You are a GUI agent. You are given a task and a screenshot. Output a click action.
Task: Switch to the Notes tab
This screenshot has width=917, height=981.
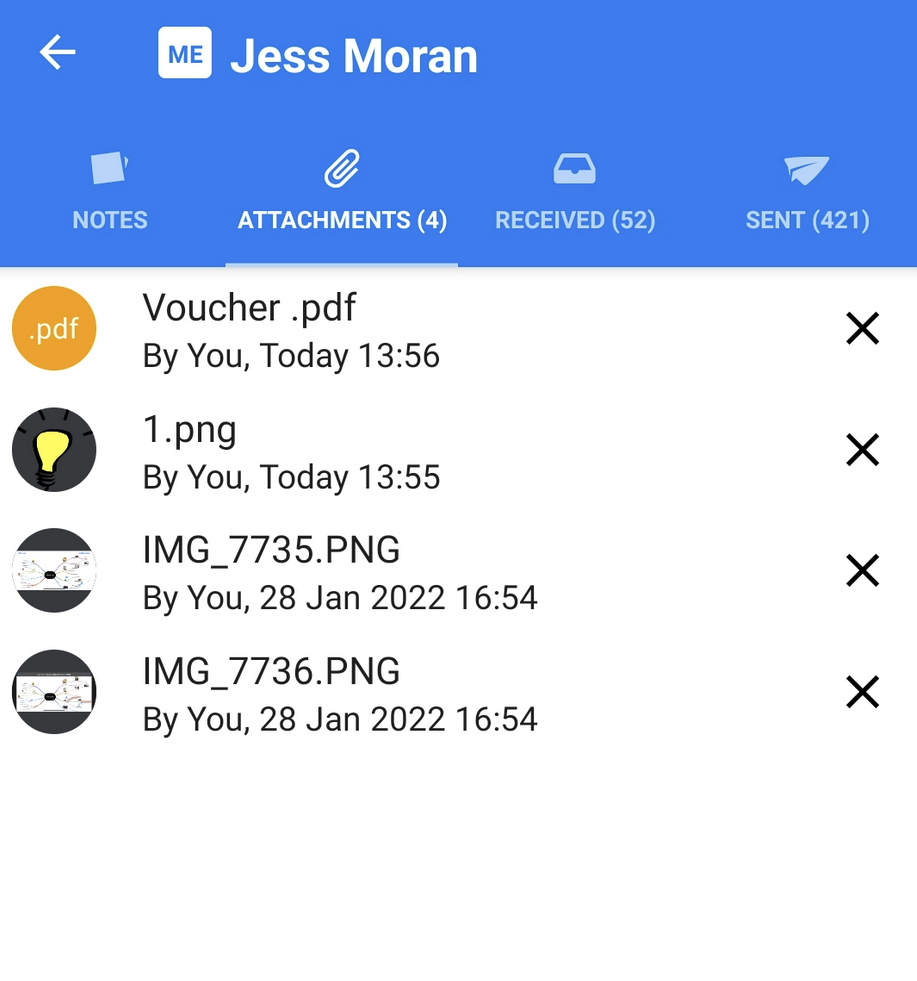[109, 220]
